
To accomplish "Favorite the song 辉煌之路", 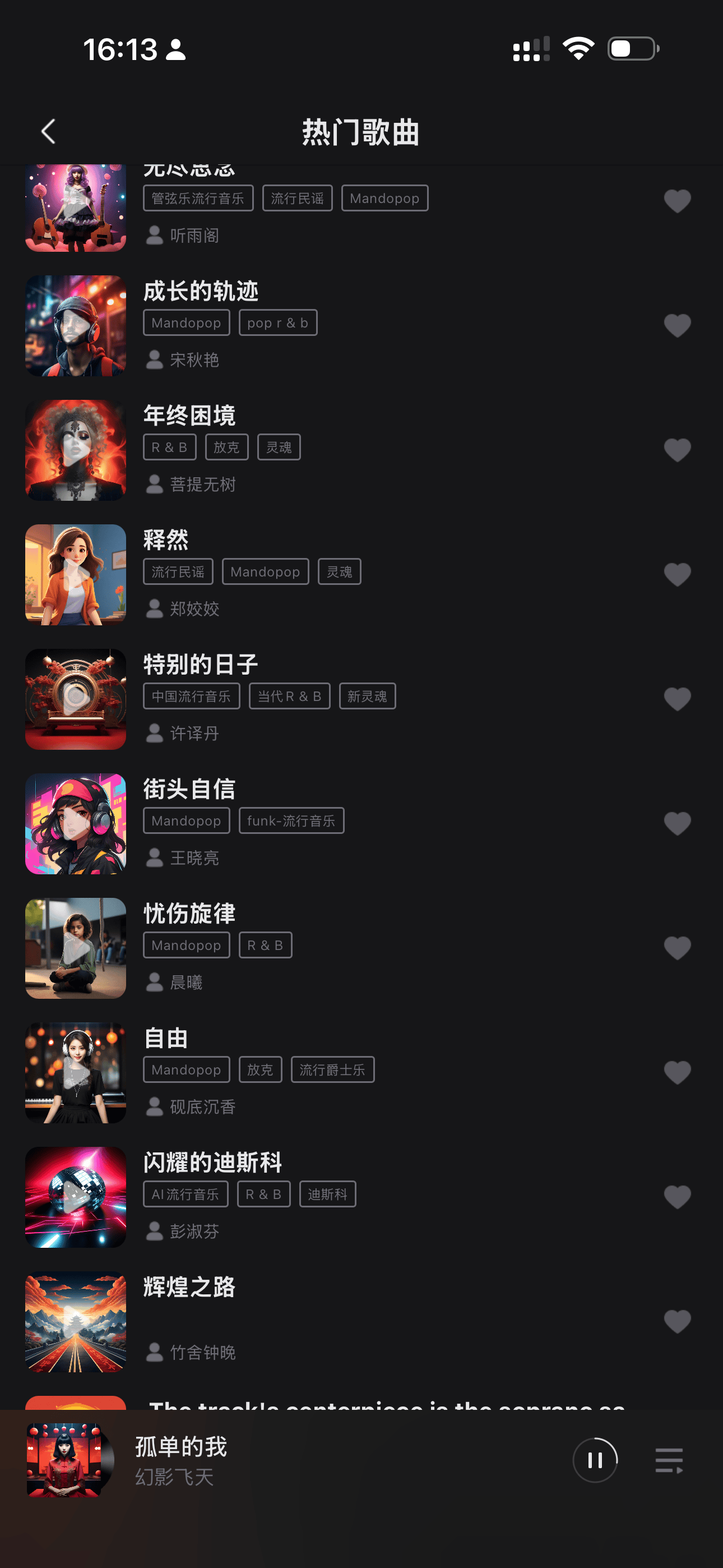I will 676,1321.
